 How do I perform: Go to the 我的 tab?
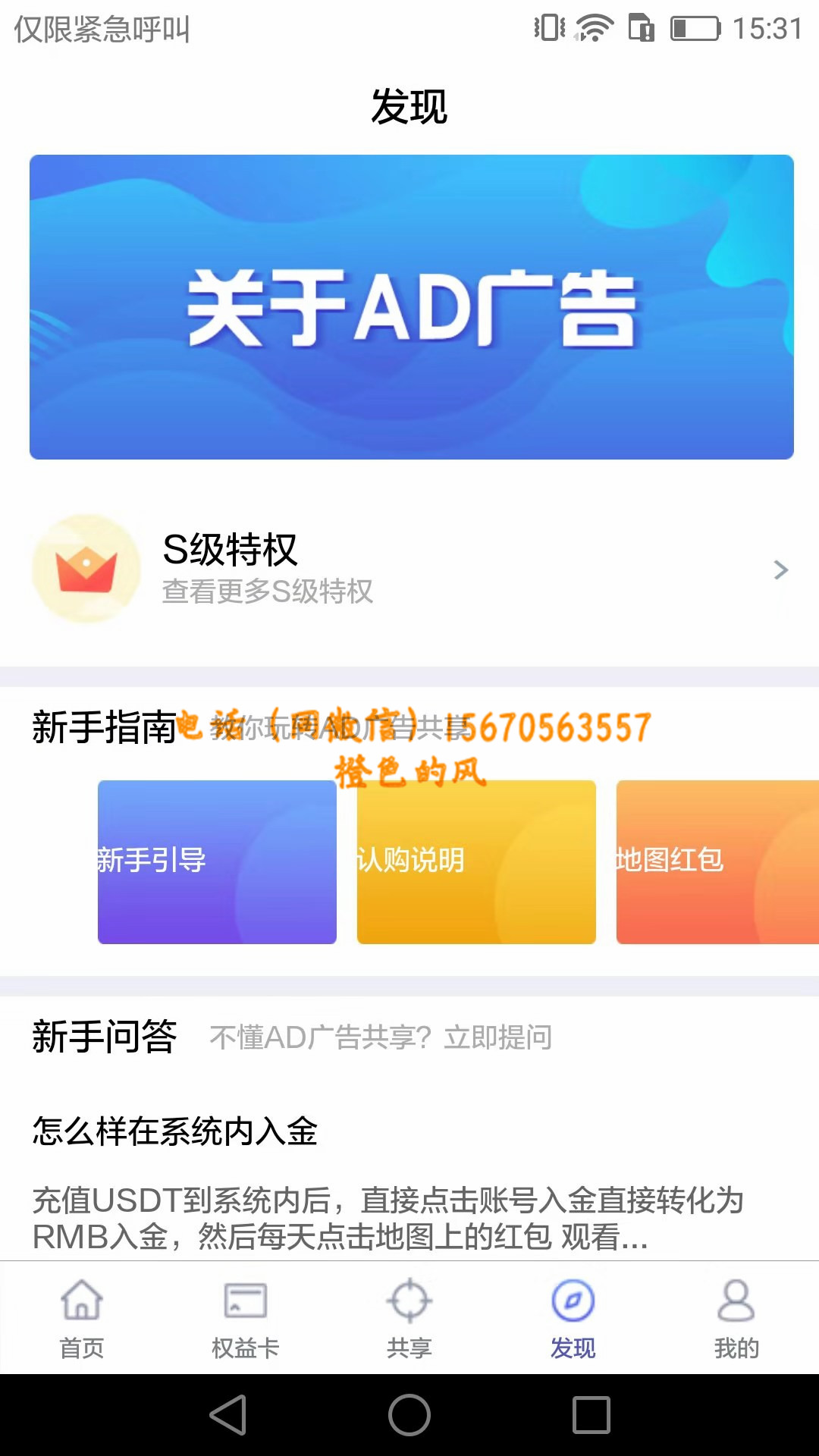pos(736,1318)
